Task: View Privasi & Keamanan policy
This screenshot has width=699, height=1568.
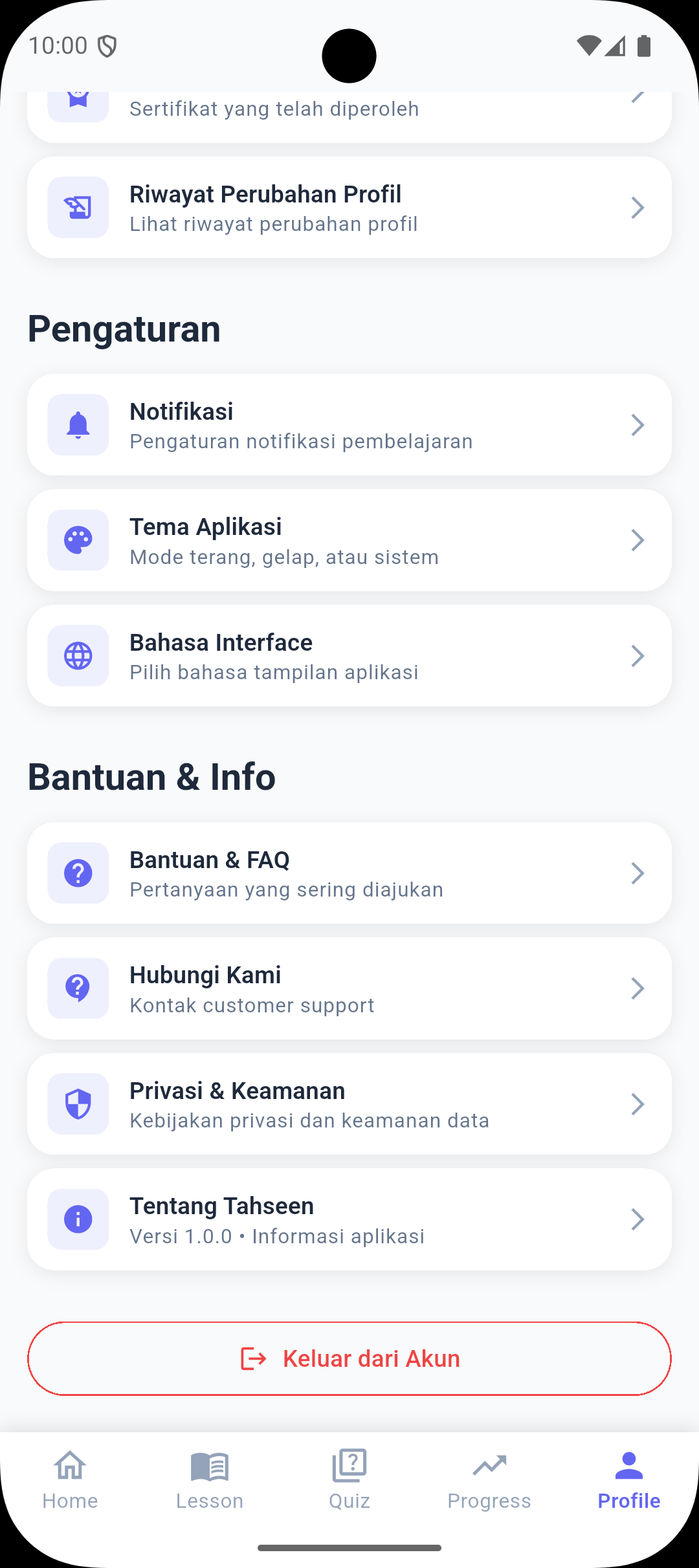Action: click(x=349, y=1104)
